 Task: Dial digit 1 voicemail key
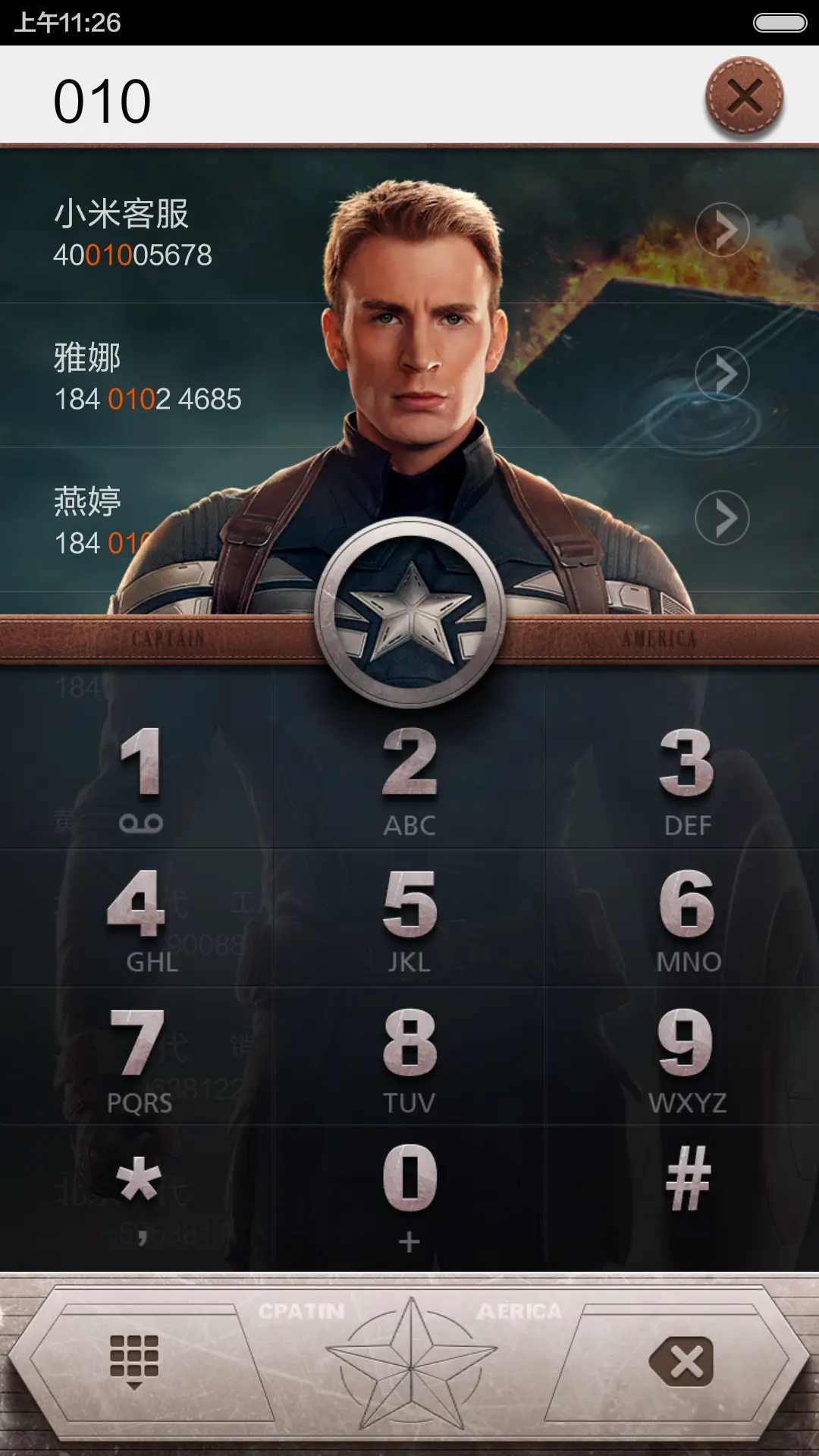point(140,777)
